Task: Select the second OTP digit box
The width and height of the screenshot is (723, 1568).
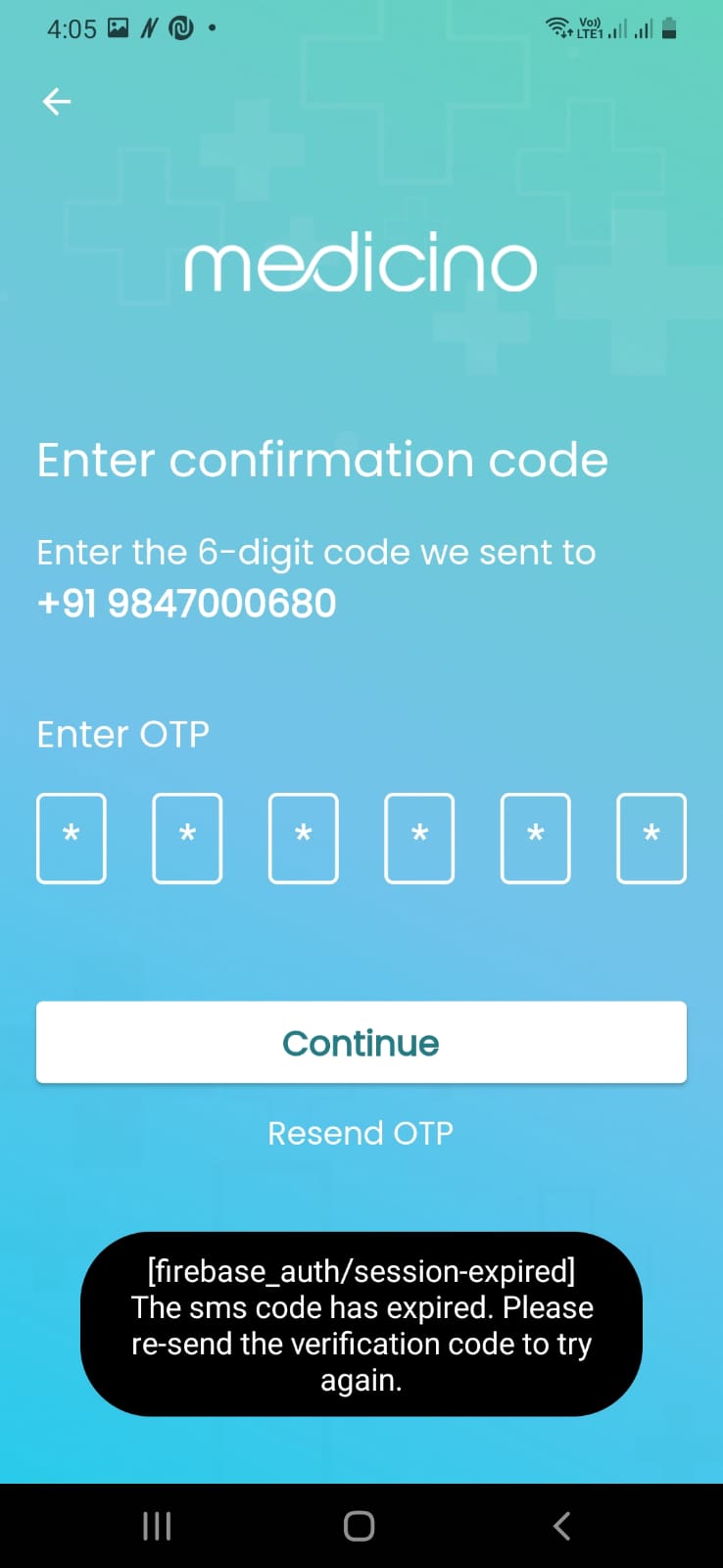Action: (187, 838)
